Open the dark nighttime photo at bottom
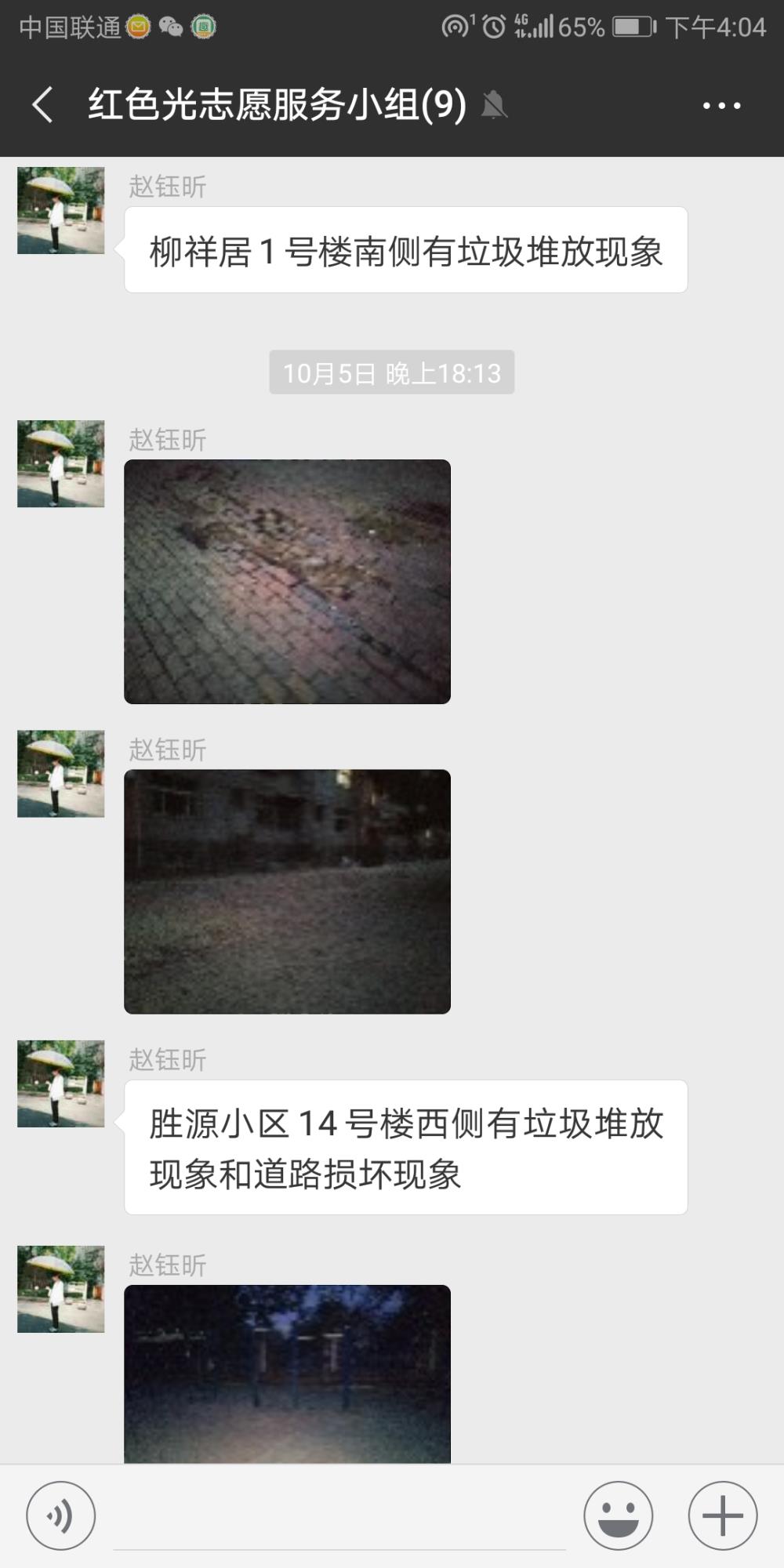The image size is (784, 1568). tap(287, 1374)
